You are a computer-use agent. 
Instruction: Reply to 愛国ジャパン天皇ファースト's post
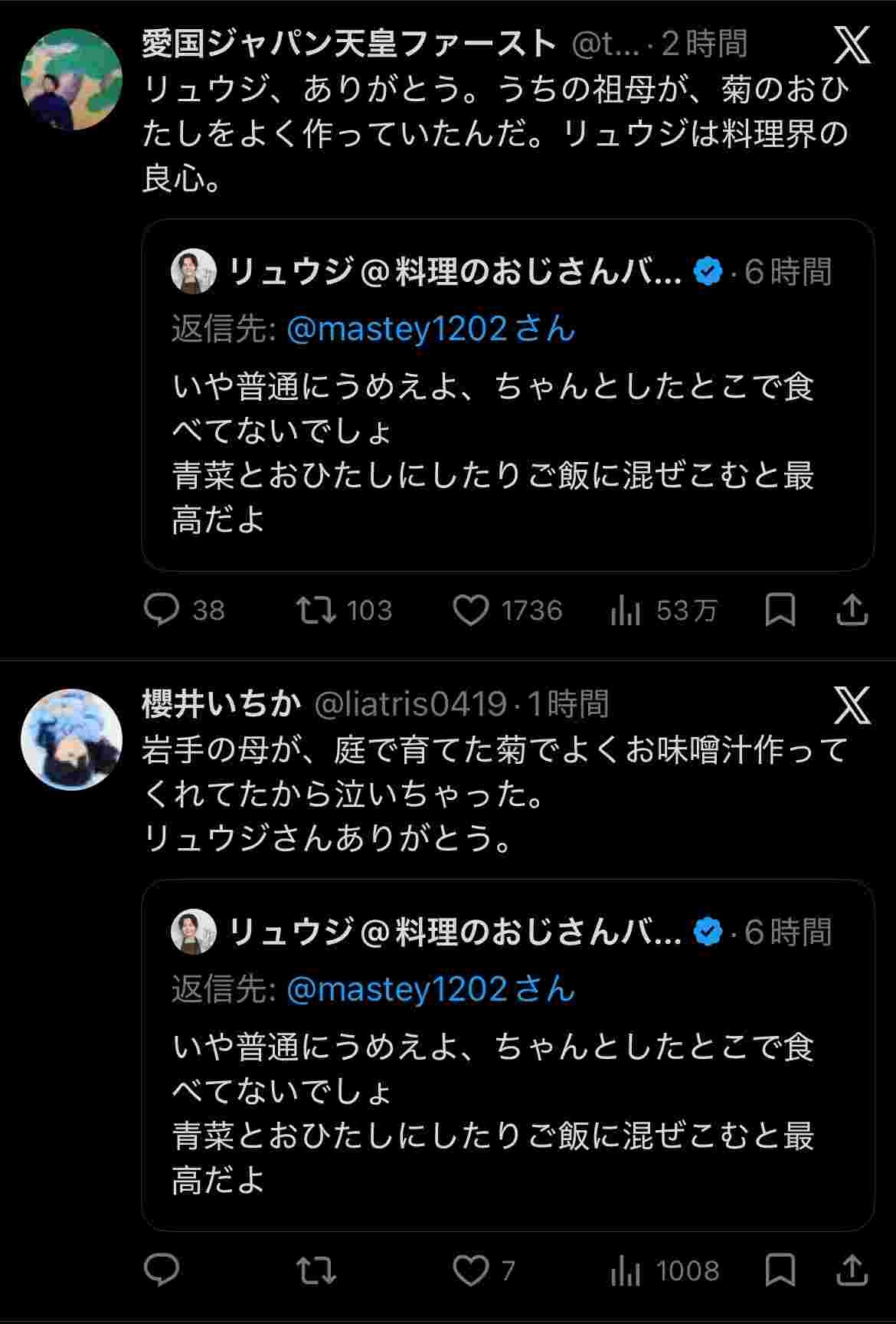point(162,611)
